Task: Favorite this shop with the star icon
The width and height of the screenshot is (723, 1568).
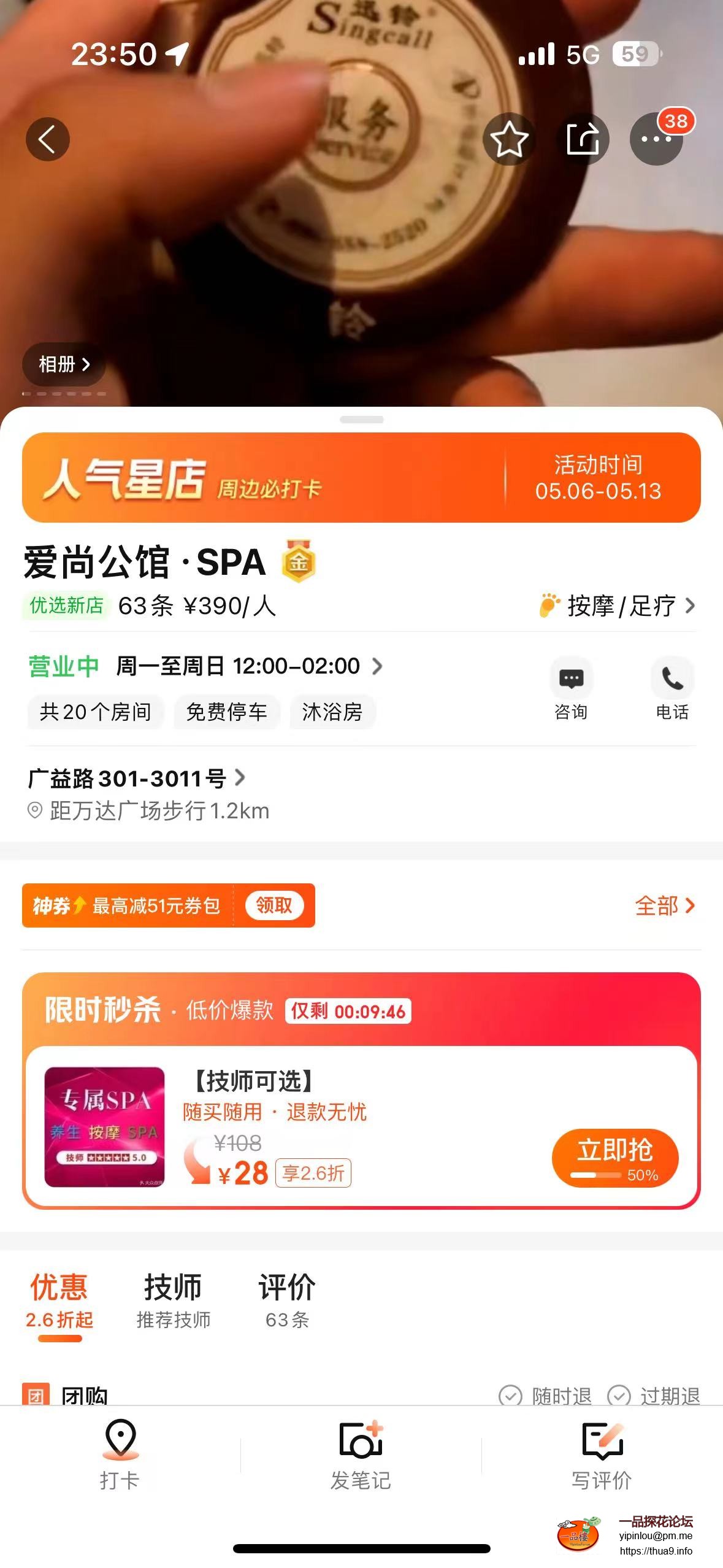Action: tap(509, 139)
